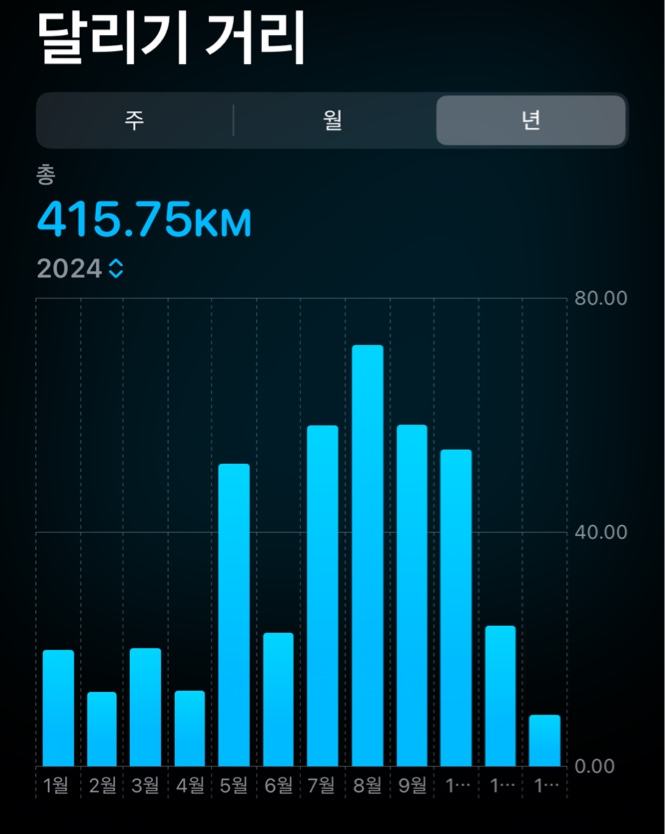
Task: Select the 년 (year) segment
Action: (x=530, y=121)
